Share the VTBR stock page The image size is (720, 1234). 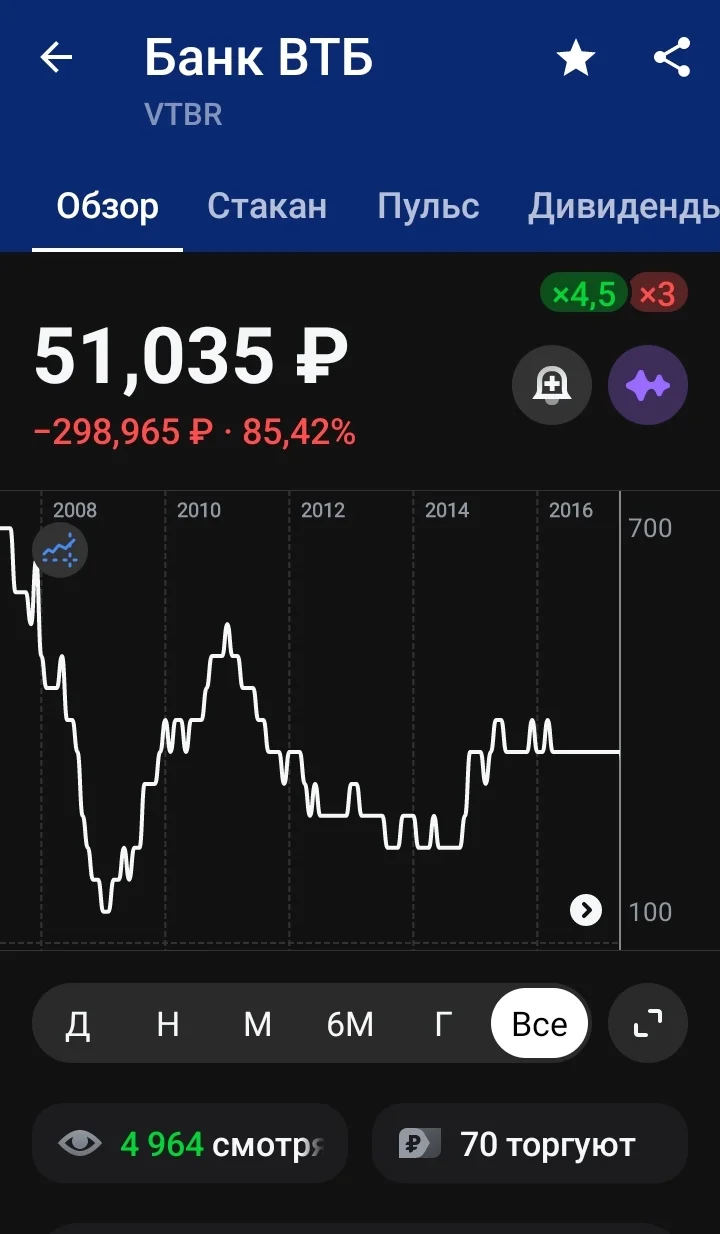tap(672, 58)
